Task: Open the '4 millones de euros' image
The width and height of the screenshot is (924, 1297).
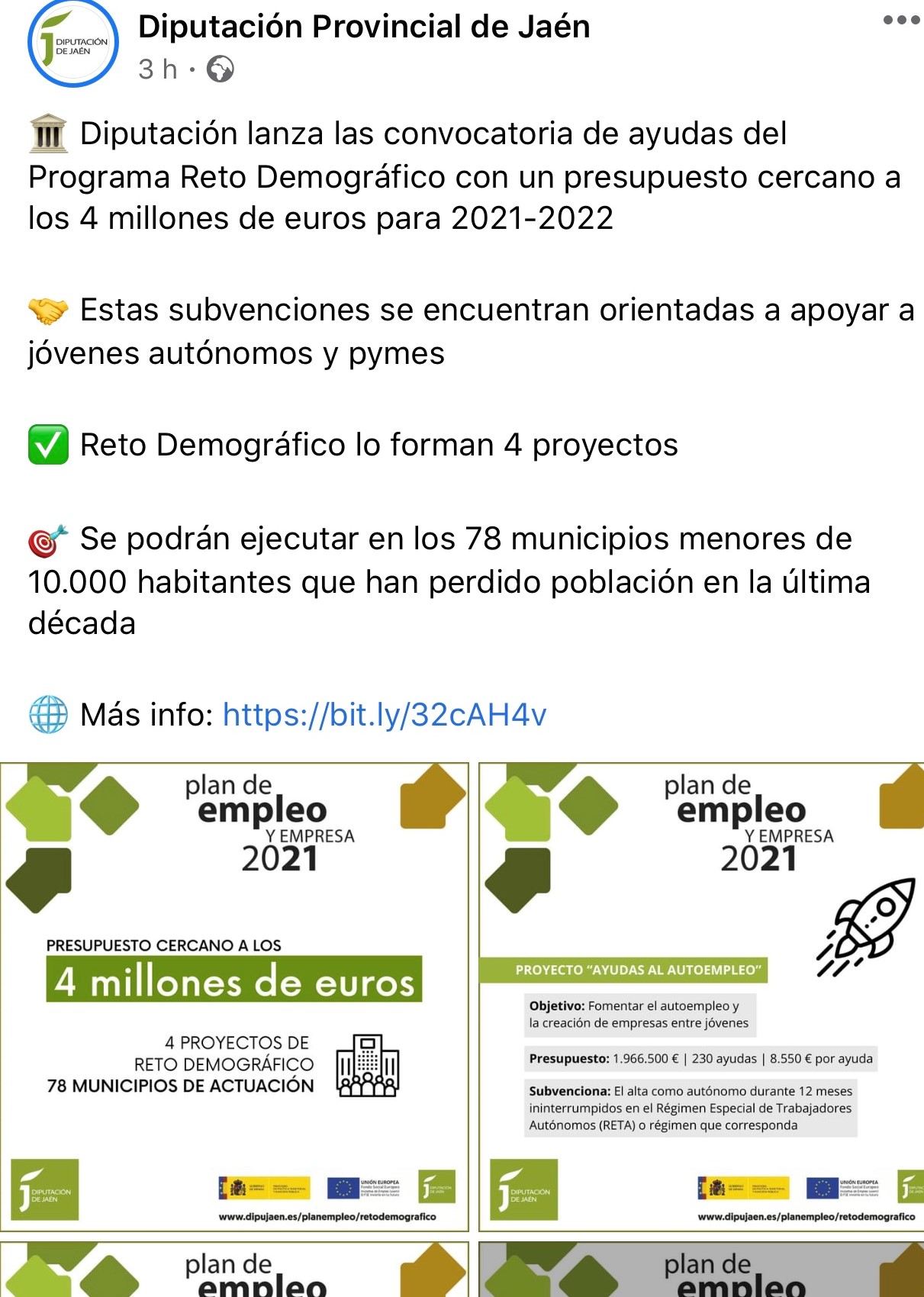Action: pos(234,996)
